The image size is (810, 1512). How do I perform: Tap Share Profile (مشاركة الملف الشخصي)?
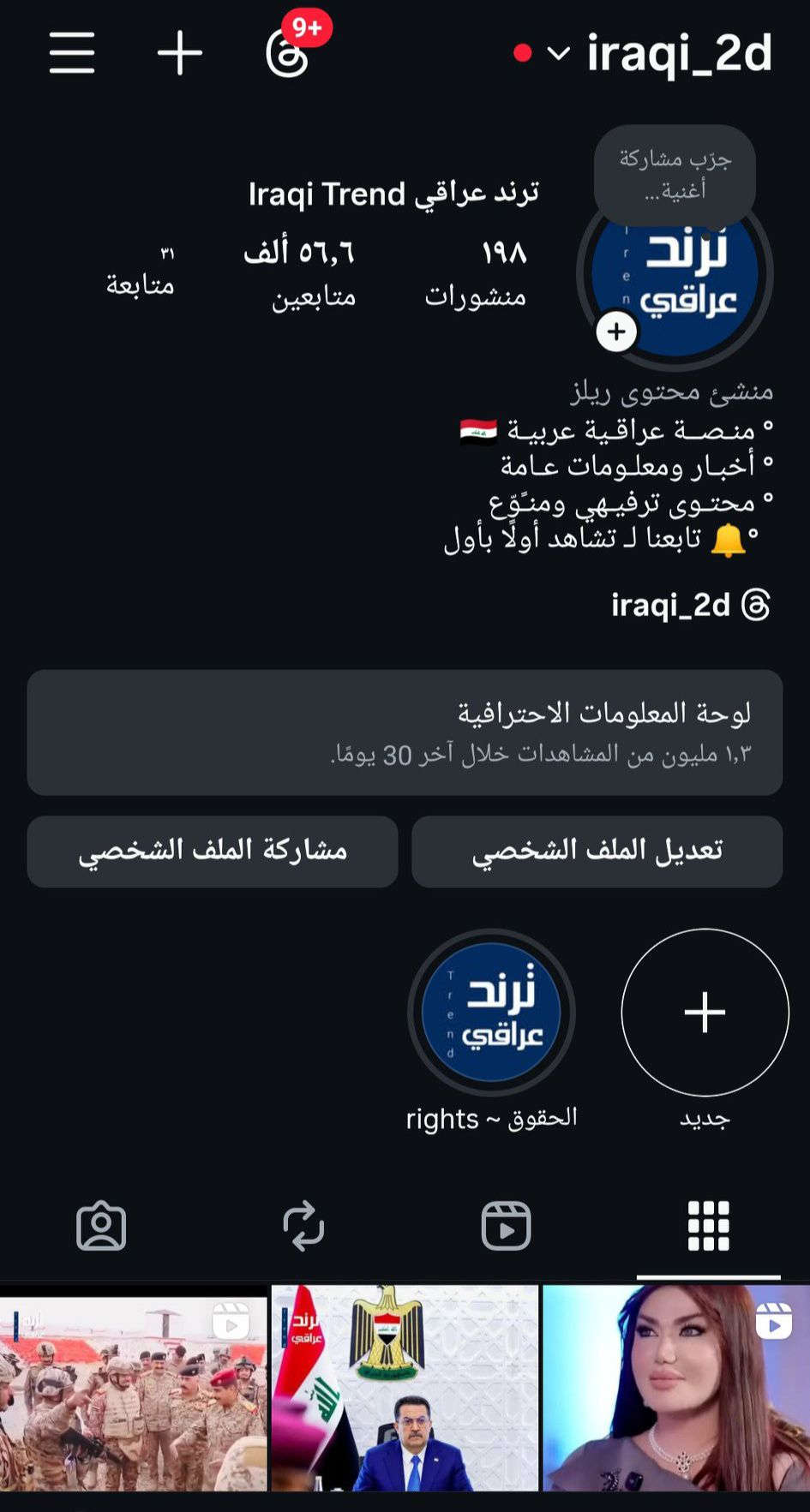point(213,851)
